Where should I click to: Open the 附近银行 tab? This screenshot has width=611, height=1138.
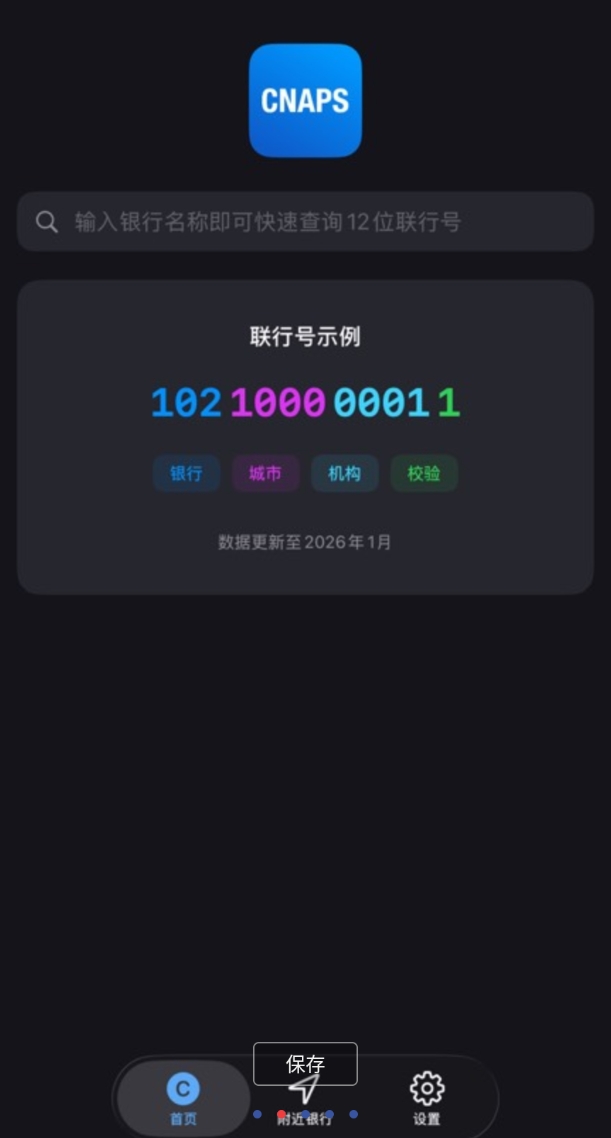(x=304, y=1105)
